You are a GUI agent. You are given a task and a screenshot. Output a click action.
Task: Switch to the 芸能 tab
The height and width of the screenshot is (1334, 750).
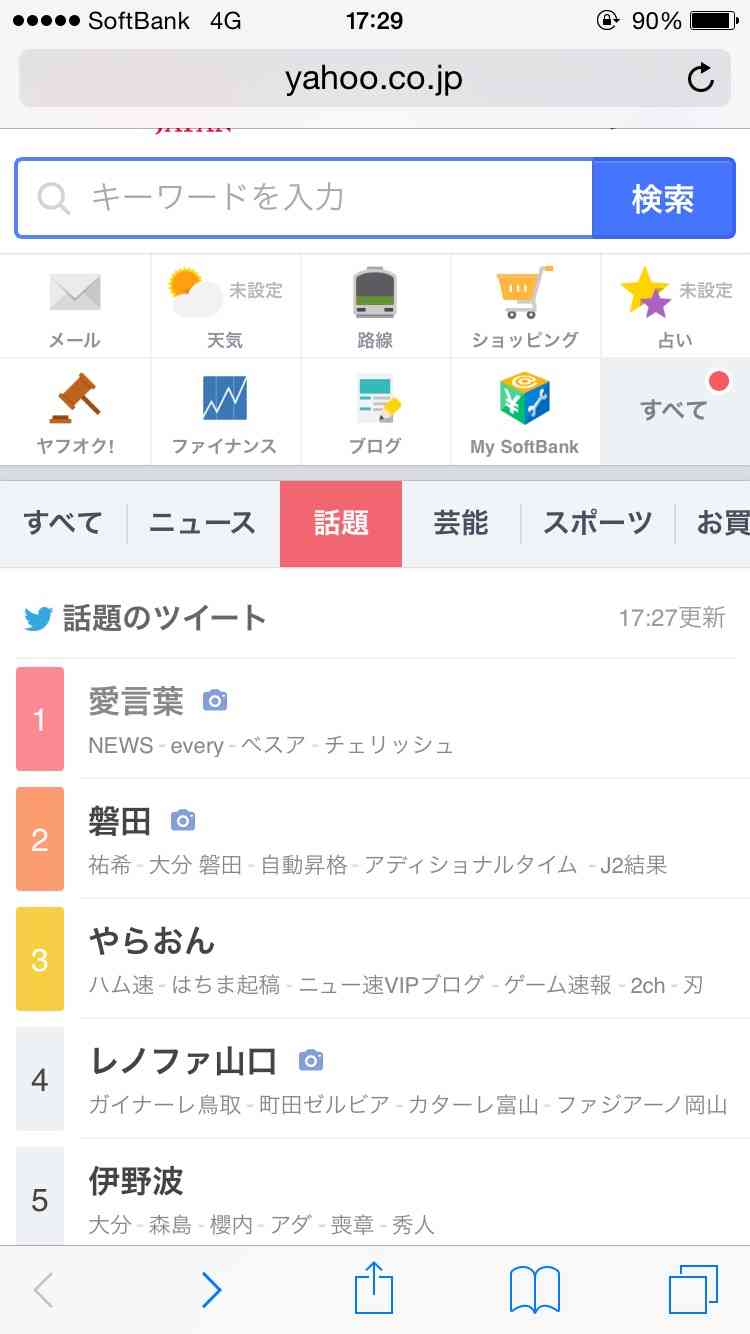tap(461, 523)
